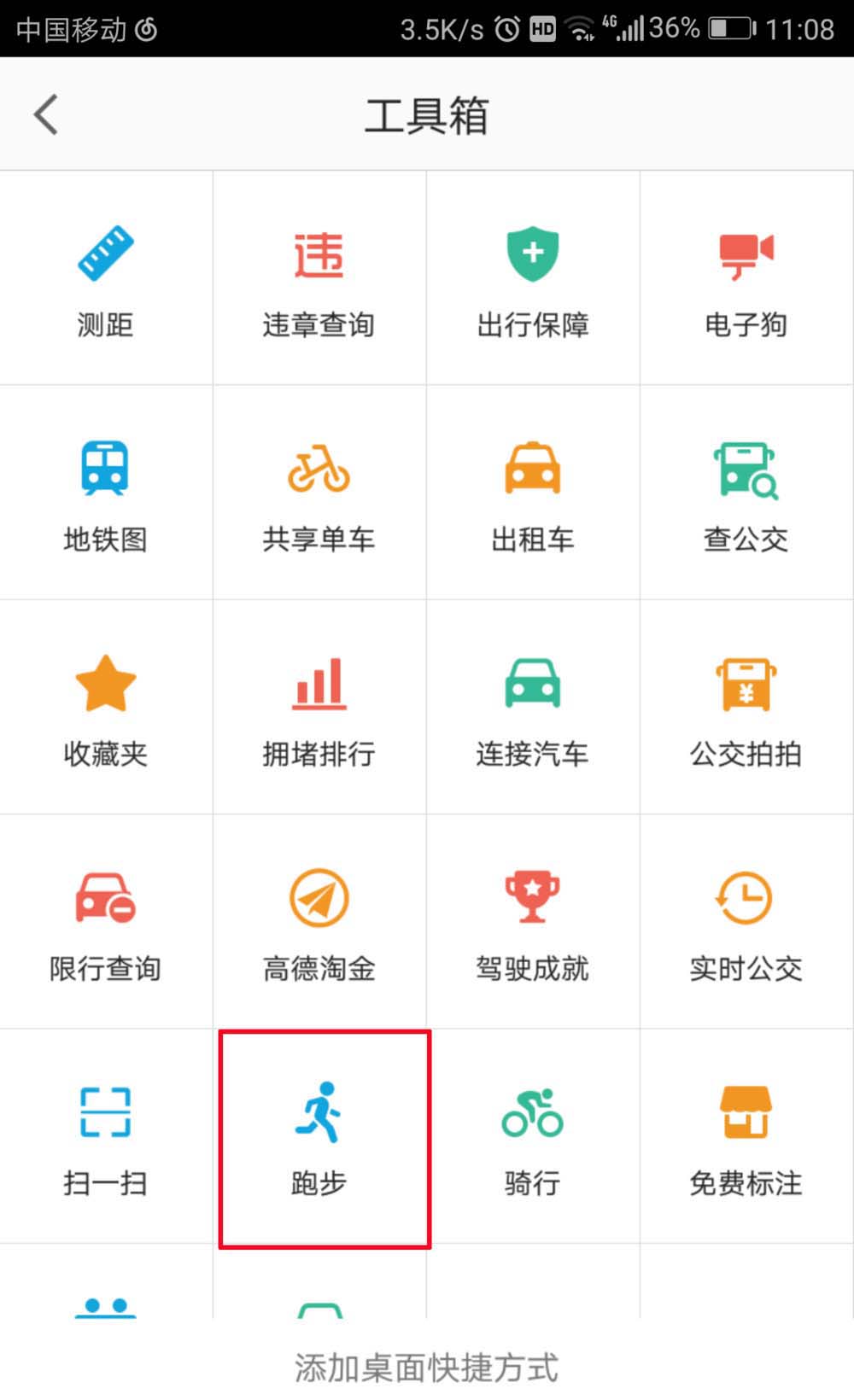The width and height of the screenshot is (854, 1400).
Task: Start the 跑步 running tool
Action: (x=319, y=1137)
